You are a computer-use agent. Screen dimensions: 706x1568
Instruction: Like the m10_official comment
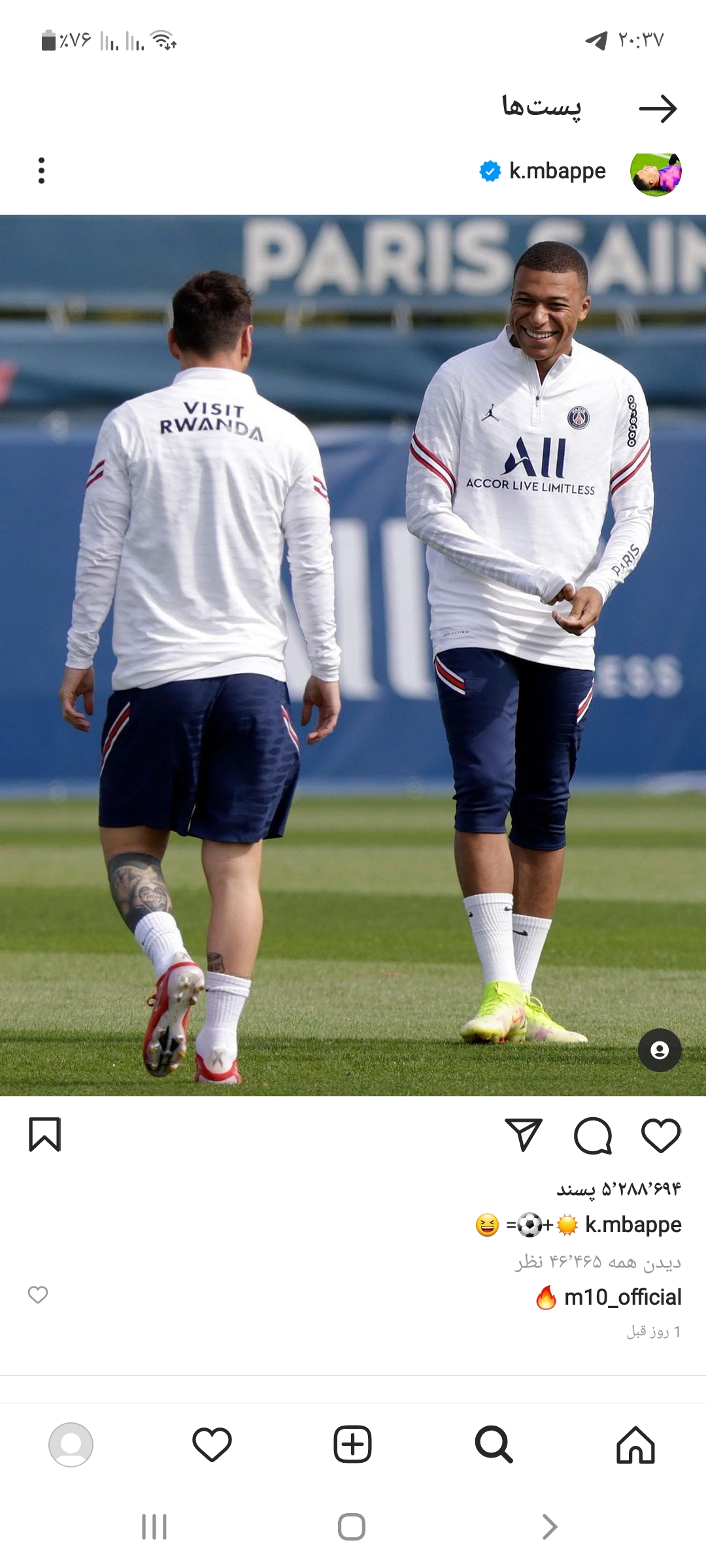click(x=38, y=1294)
